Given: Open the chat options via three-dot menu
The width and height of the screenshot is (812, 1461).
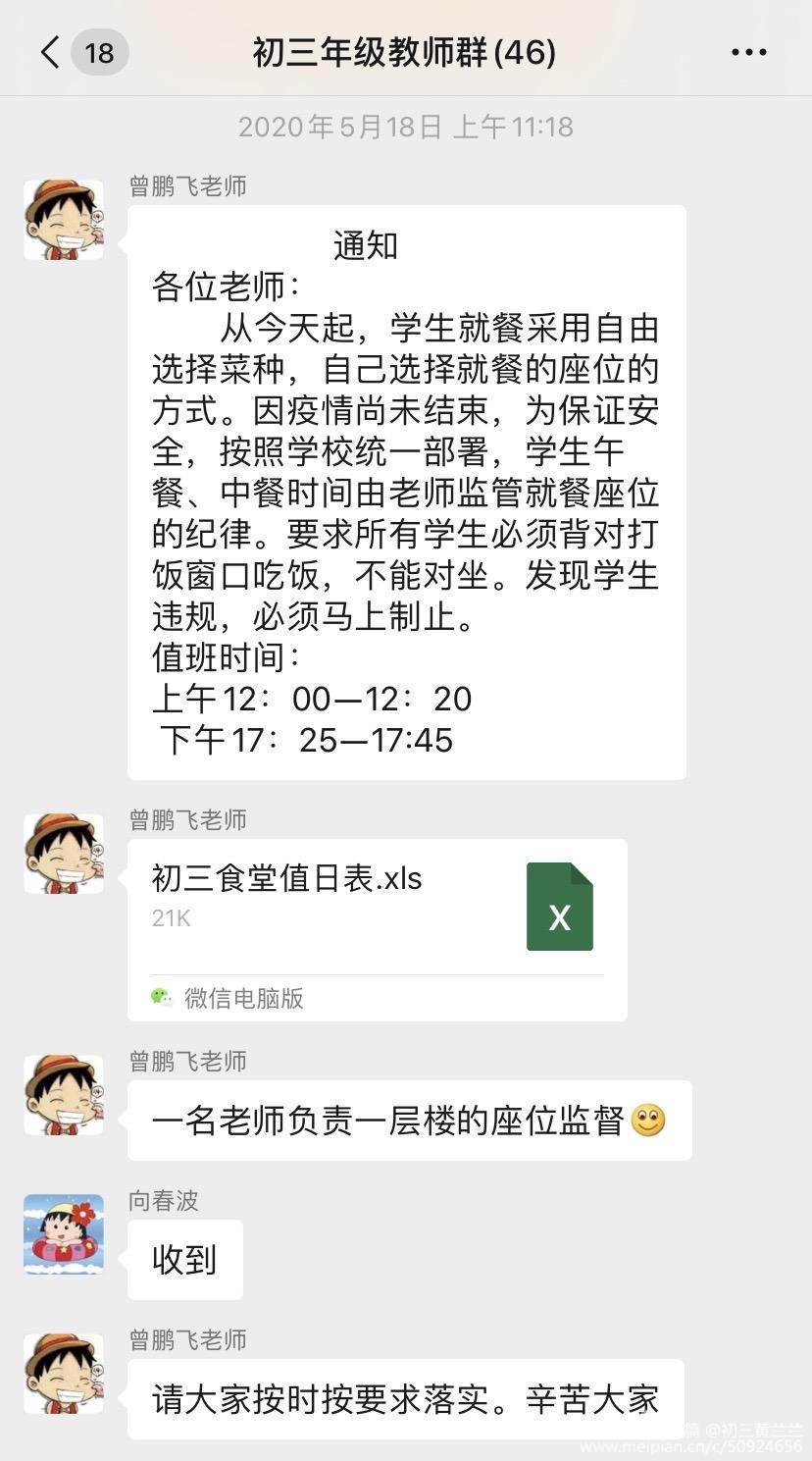Looking at the screenshot, I should [x=749, y=52].
